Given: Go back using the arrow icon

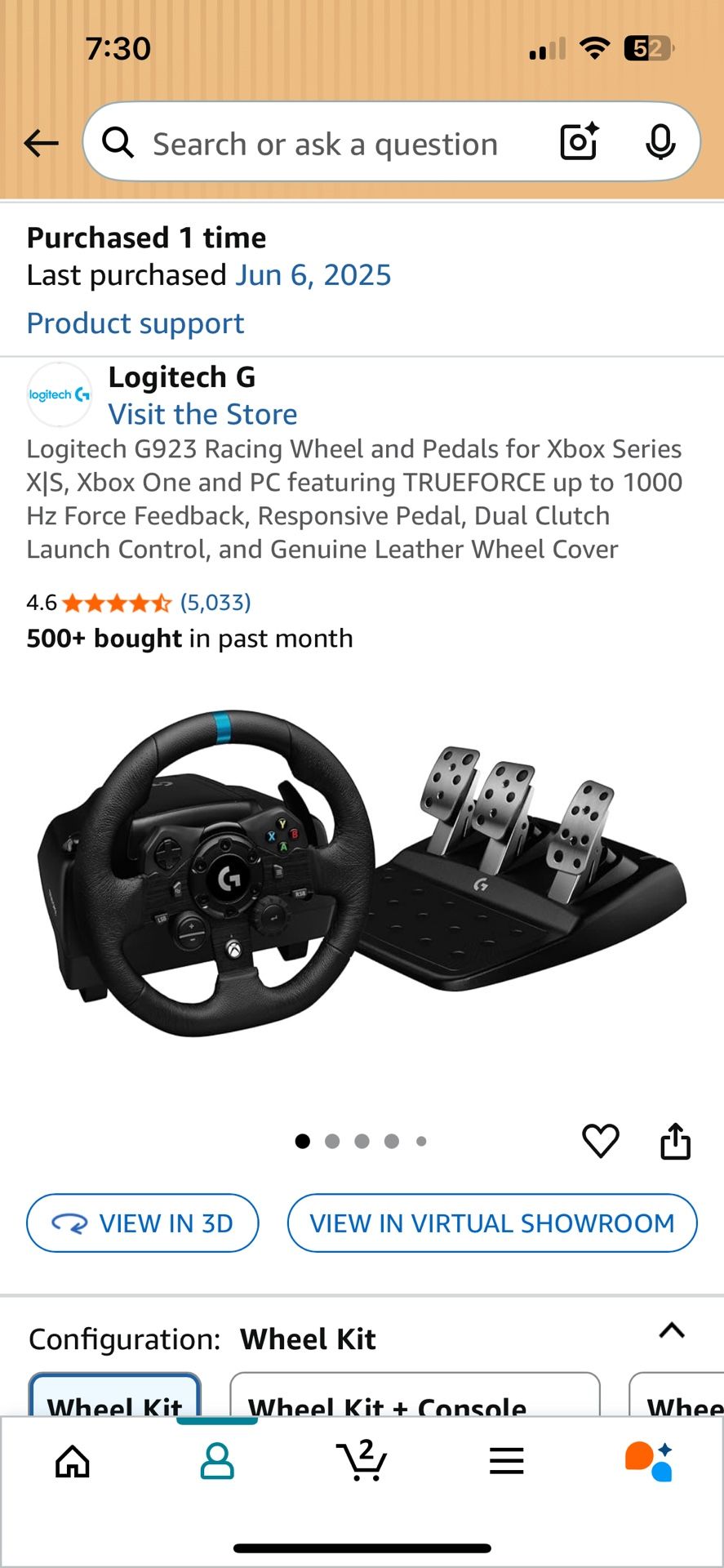Looking at the screenshot, I should [x=41, y=144].
